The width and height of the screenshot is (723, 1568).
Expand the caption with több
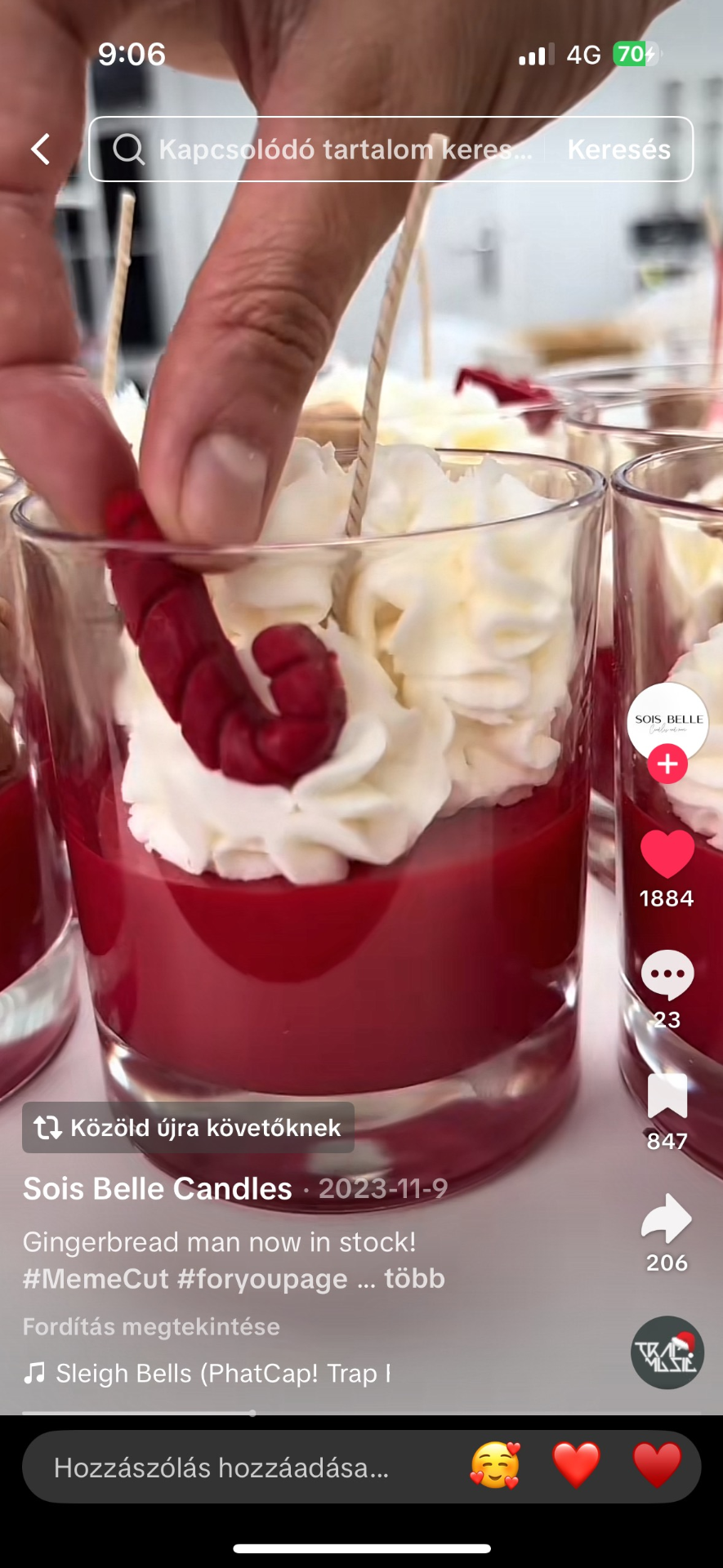tap(415, 1278)
